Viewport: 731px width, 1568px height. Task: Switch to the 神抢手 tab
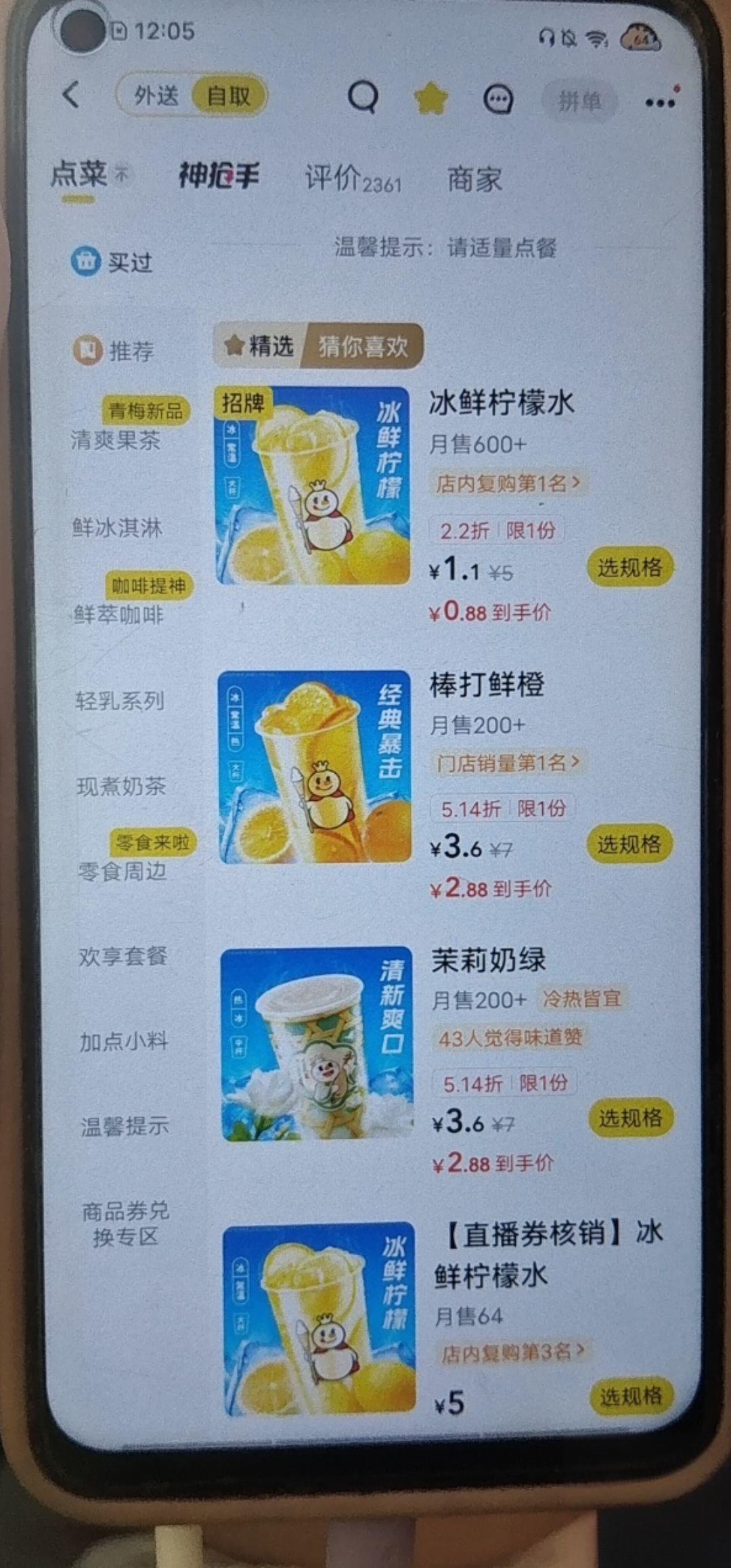pos(219,176)
